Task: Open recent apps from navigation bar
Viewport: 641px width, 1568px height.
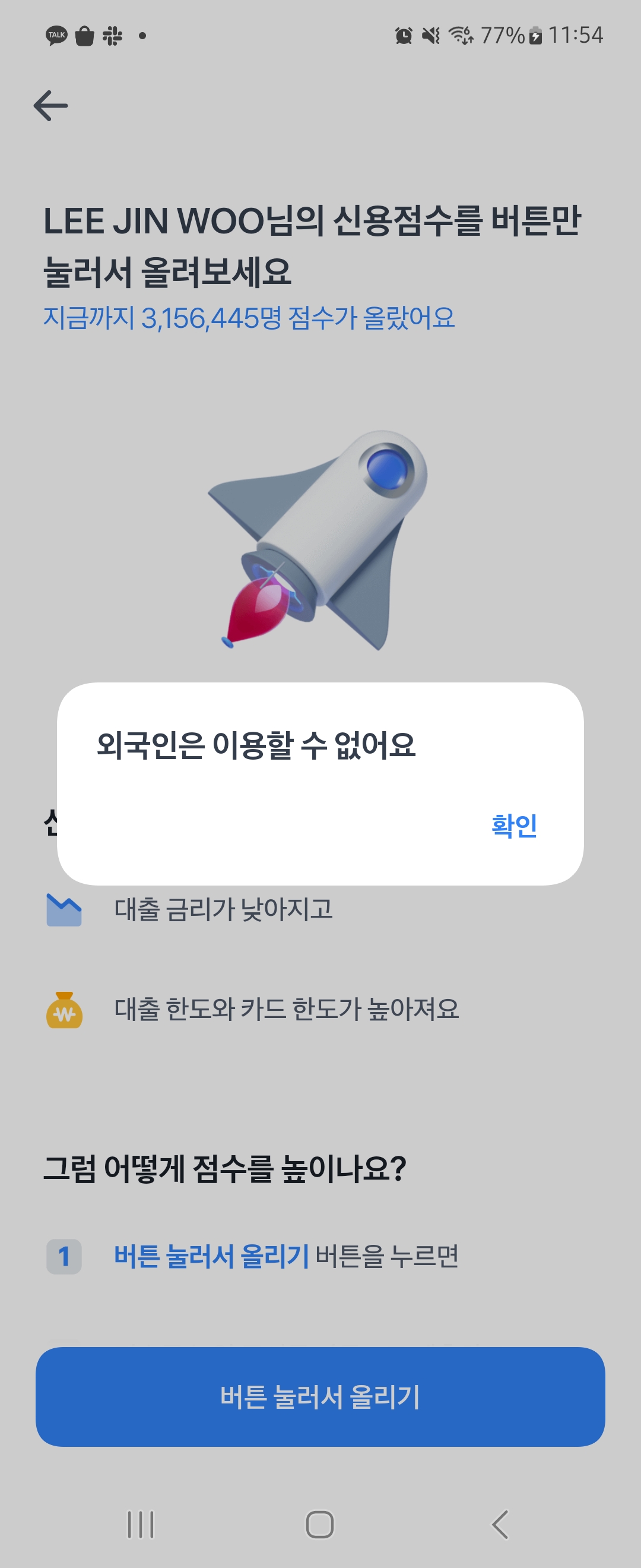Action: pyautogui.click(x=141, y=1524)
